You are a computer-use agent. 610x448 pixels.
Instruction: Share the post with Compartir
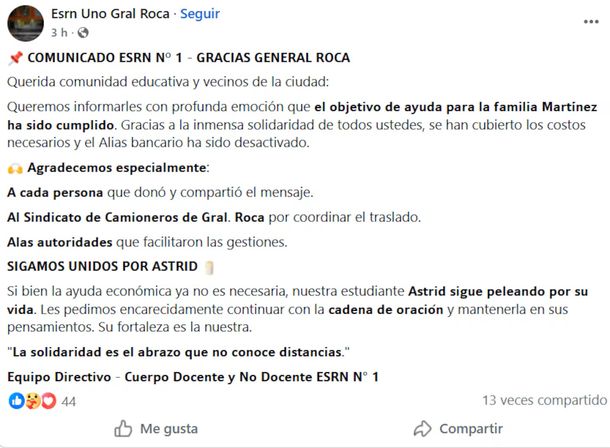click(x=458, y=428)
